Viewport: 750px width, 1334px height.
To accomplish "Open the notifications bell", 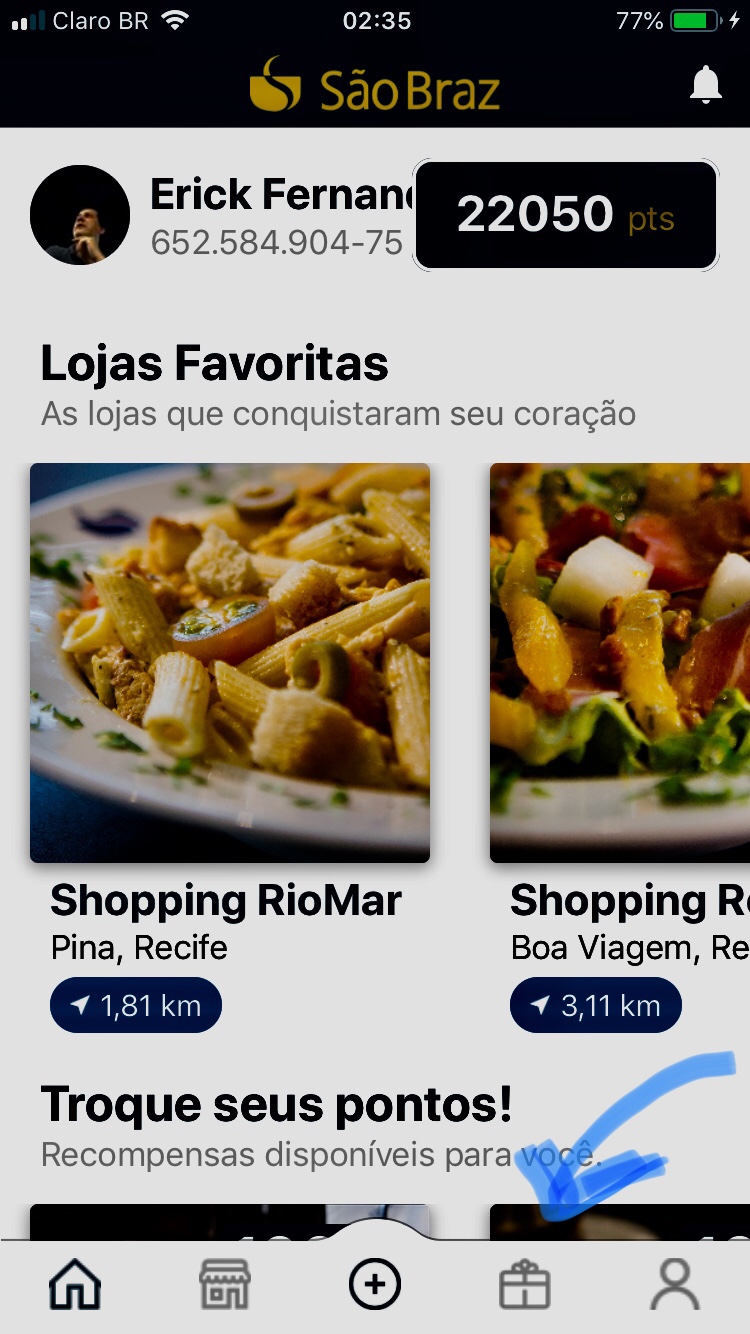I will [705, 86].
